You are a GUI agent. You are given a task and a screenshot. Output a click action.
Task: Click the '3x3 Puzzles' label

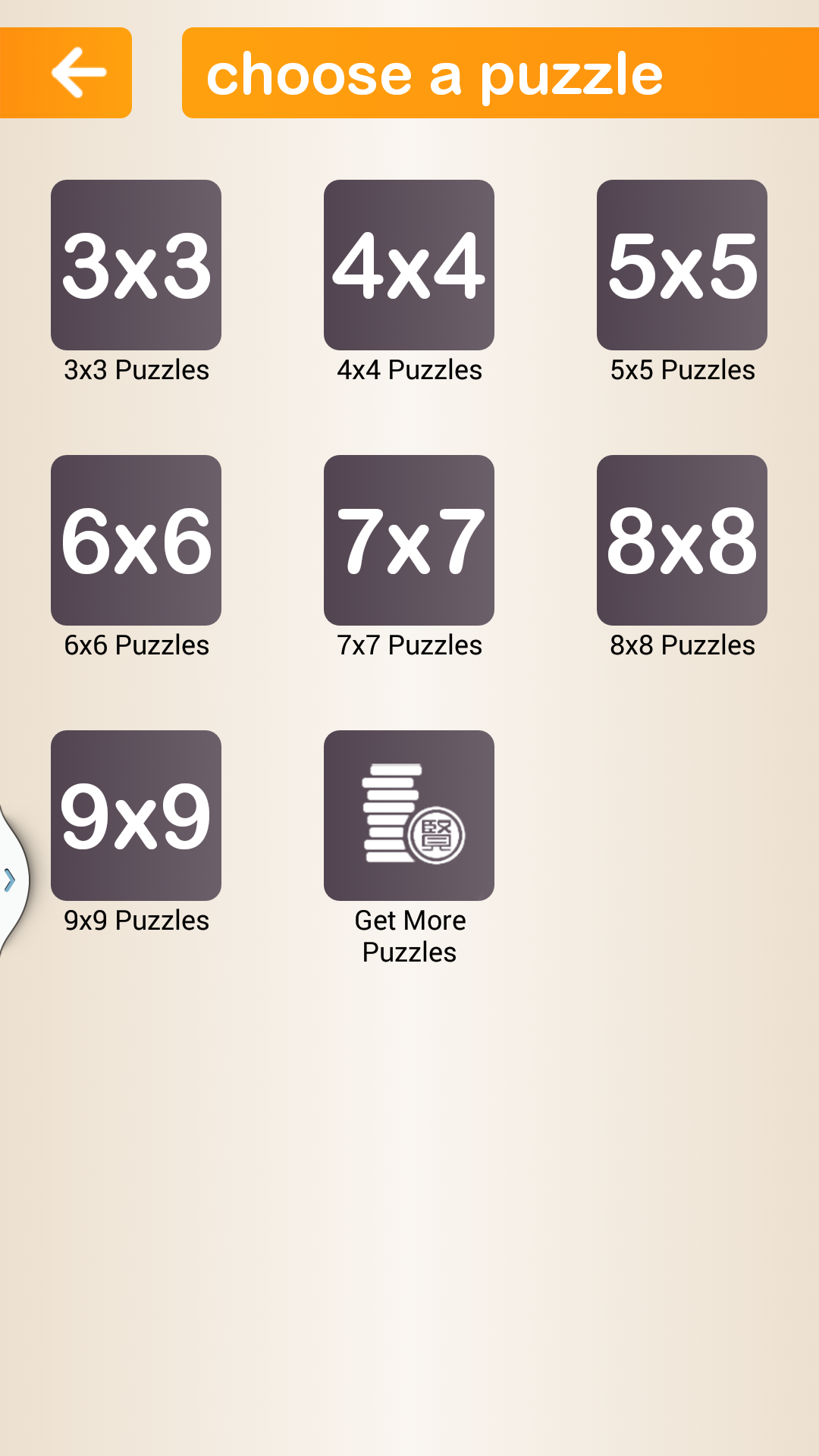pos(135,370)
